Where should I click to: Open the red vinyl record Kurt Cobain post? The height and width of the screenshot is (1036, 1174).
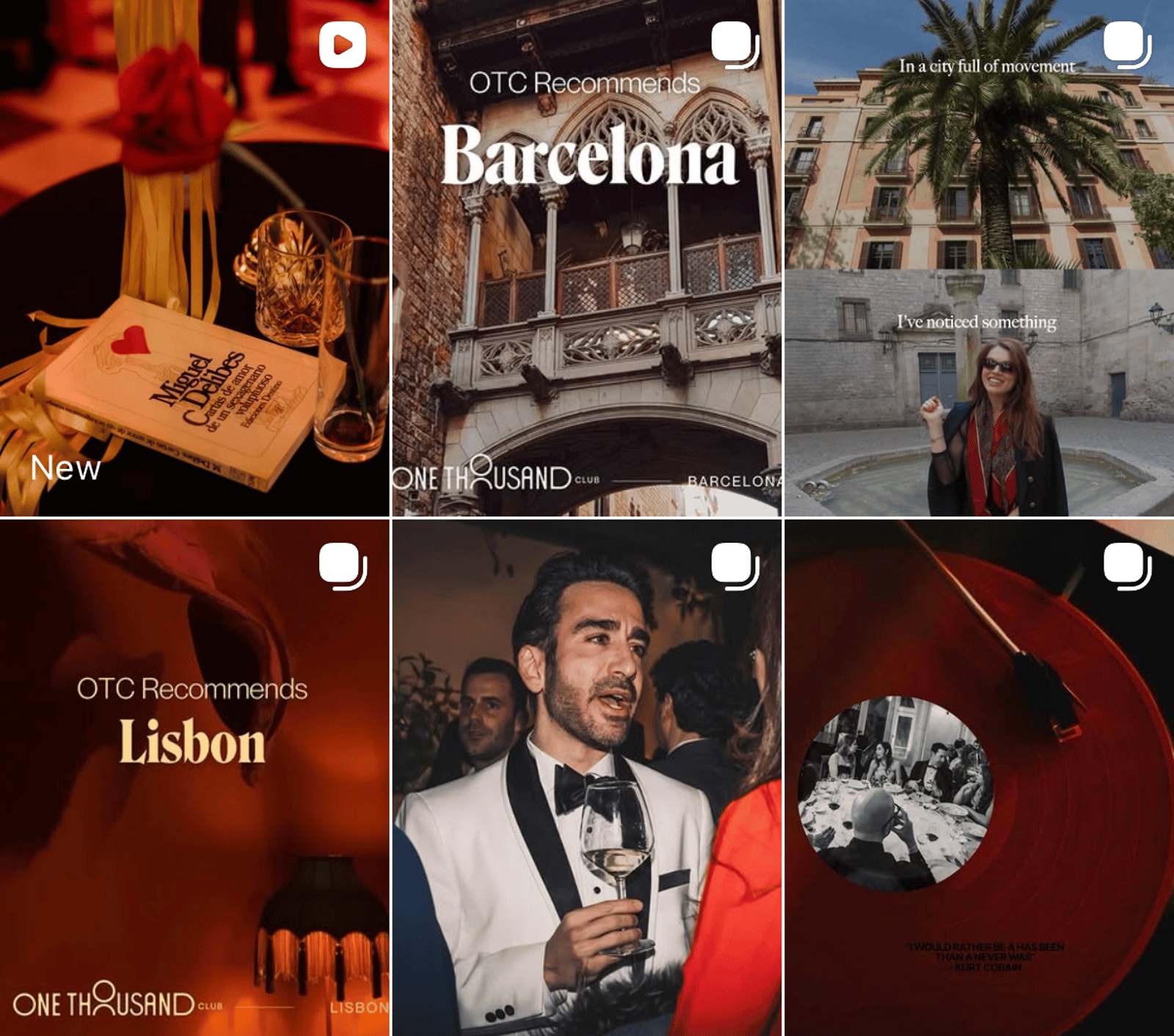click(x=979, y=778)
